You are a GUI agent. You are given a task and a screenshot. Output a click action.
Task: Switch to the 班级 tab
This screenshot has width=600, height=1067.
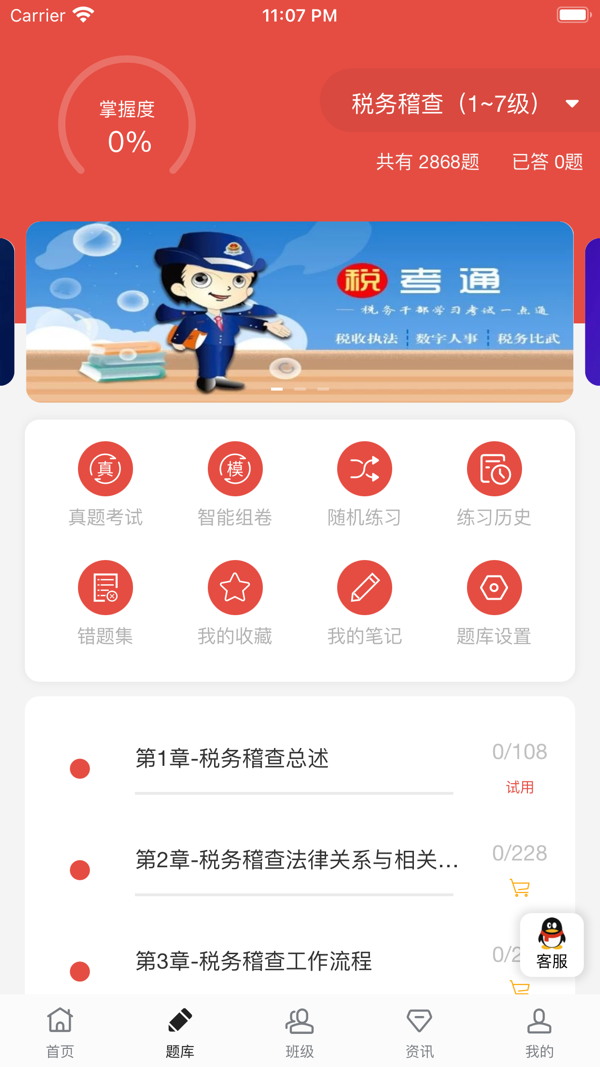click(x=299, y=1032)
